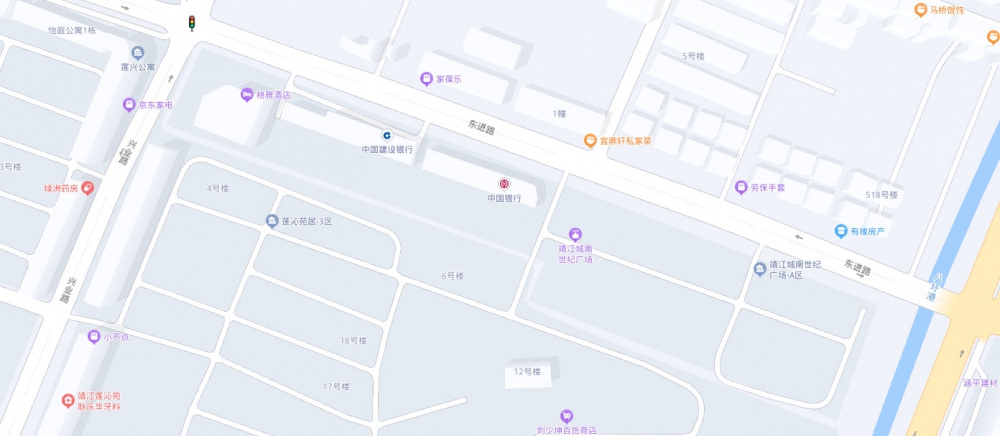Image resolution: width=1000 pixels, height=436 pixels.
Task: Select the 刘少坤百货商店 shop marker
Action: (x=566, y=416)
